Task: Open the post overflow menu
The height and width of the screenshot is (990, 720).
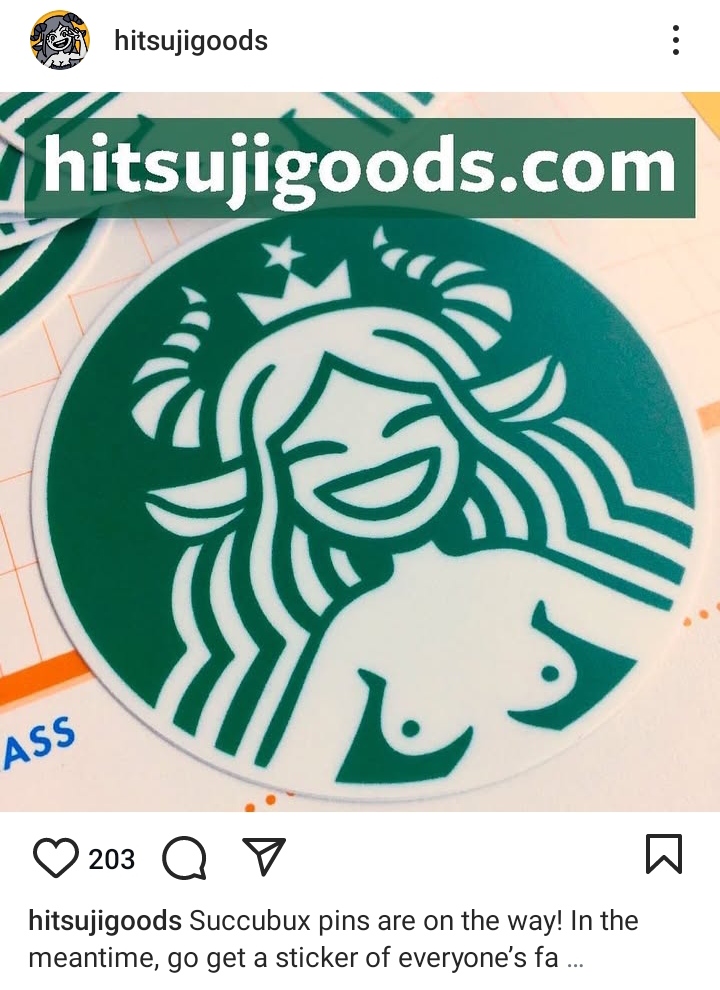Action: click(x=677, y=40)
